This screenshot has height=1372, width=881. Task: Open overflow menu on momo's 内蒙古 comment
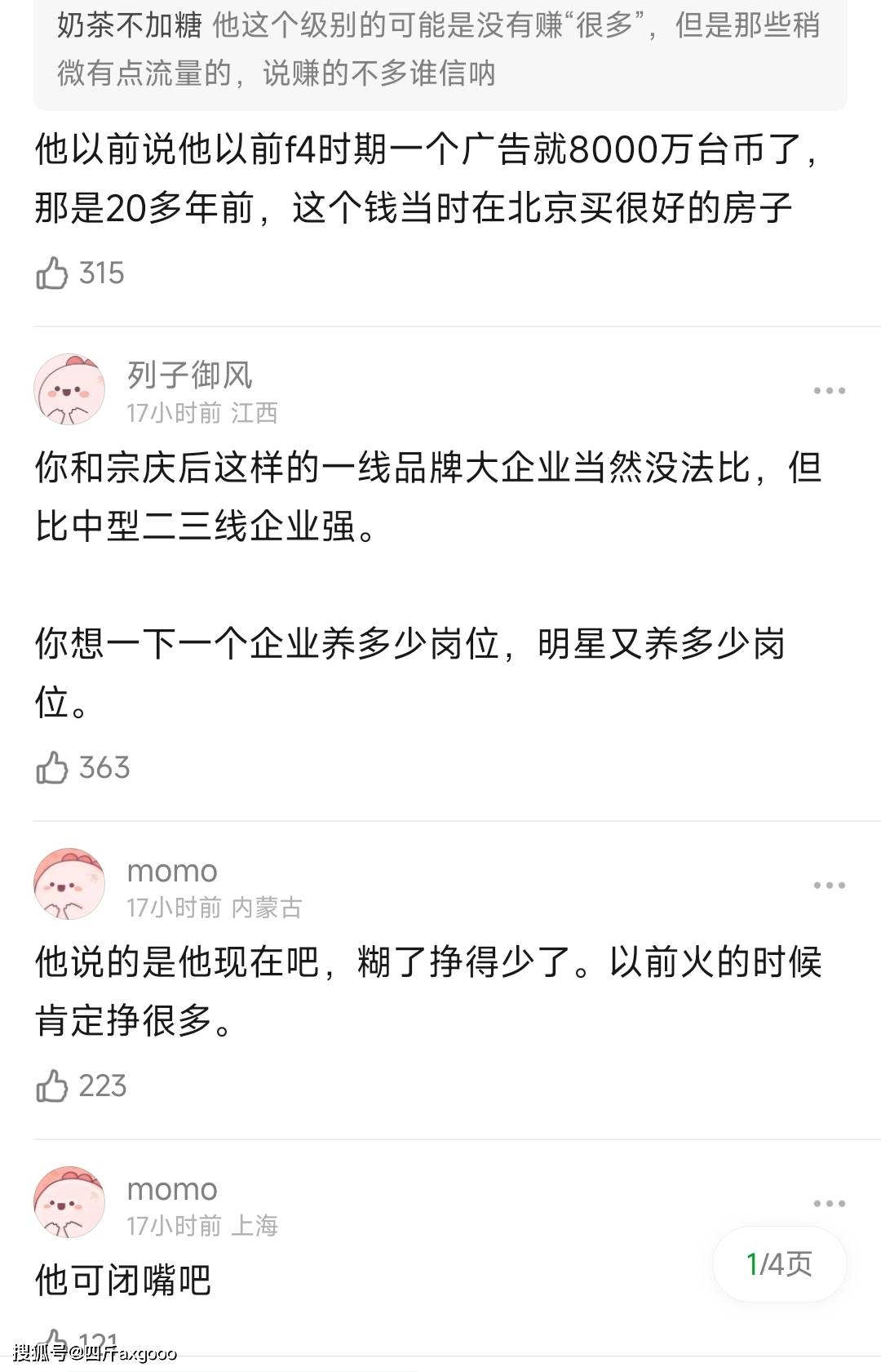point(829,886)
